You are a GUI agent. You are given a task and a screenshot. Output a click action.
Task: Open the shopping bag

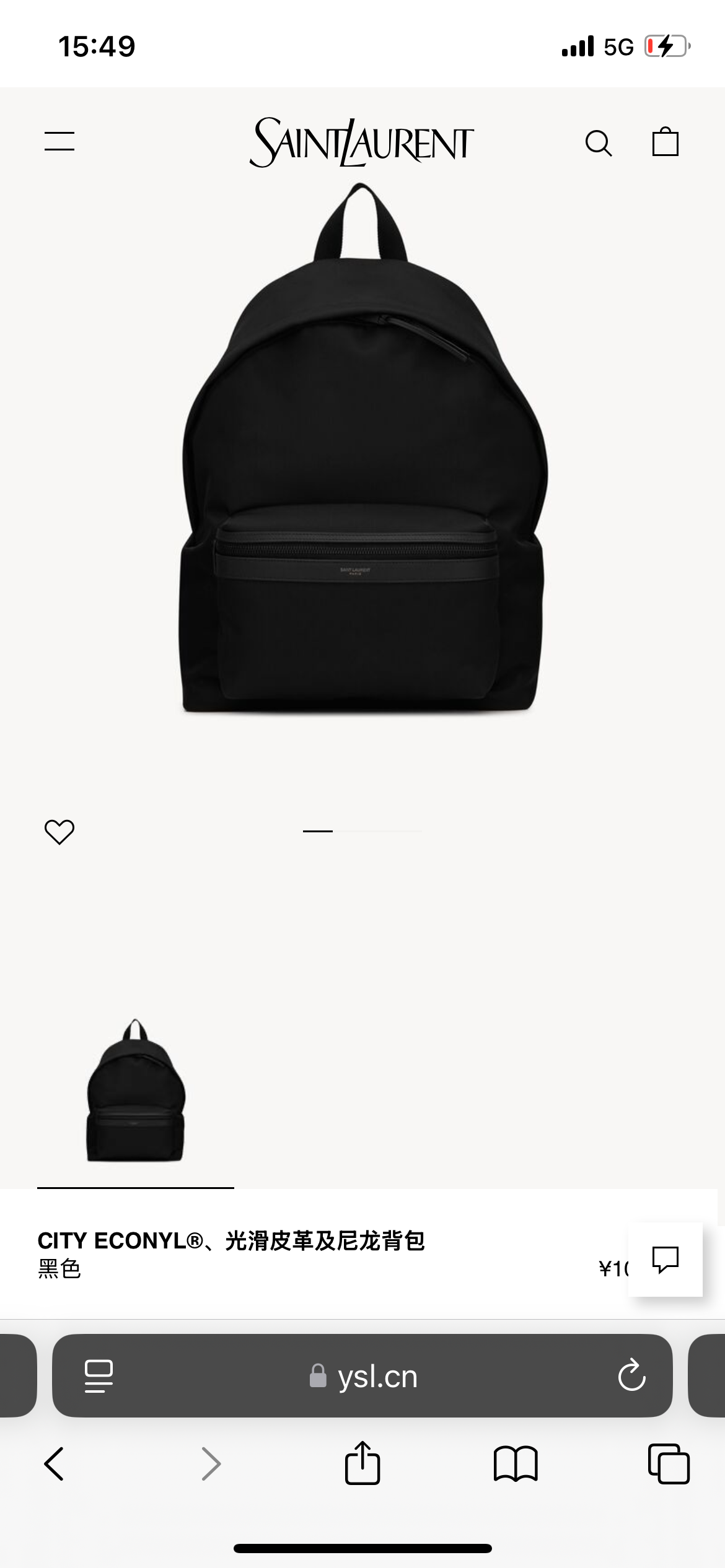tap(665, 142)
